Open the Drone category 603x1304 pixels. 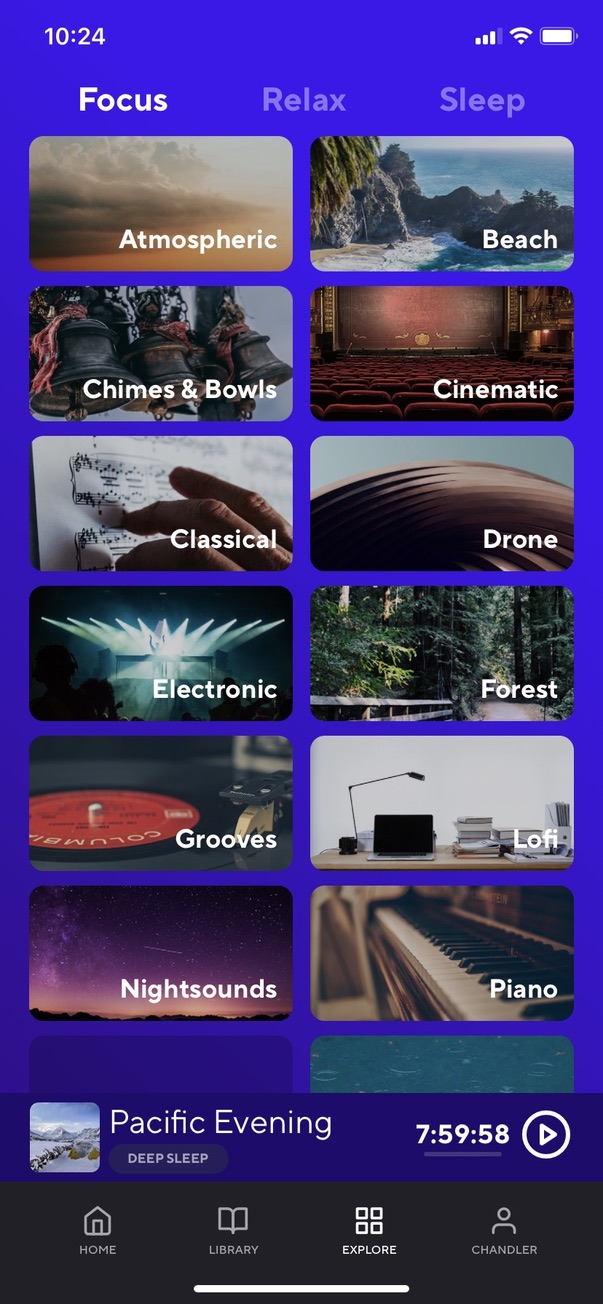pos(442,504)
